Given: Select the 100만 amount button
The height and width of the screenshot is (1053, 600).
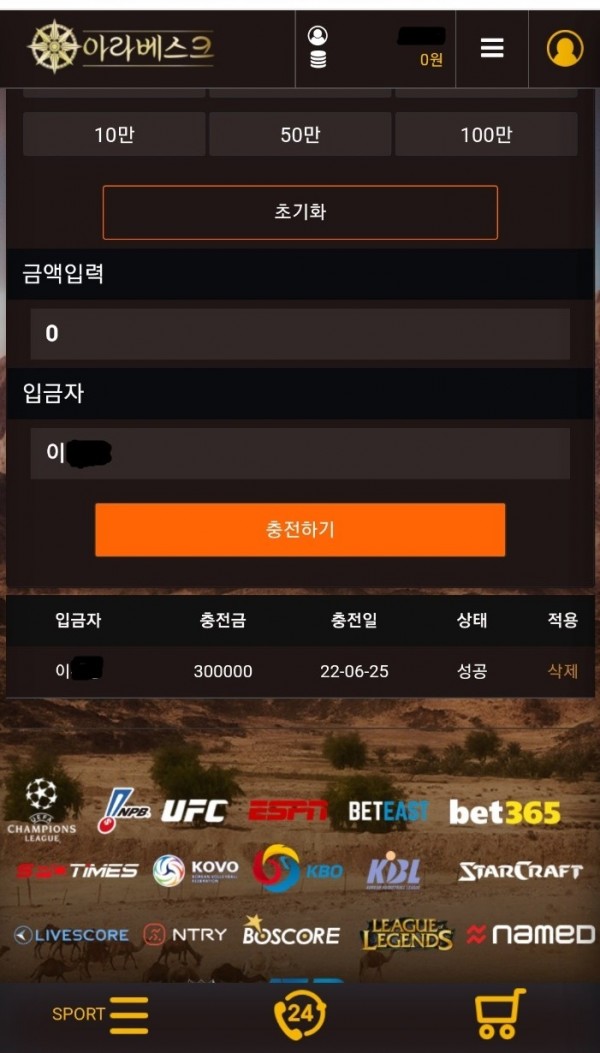Looking at the screenshot, I should (486, 134).
